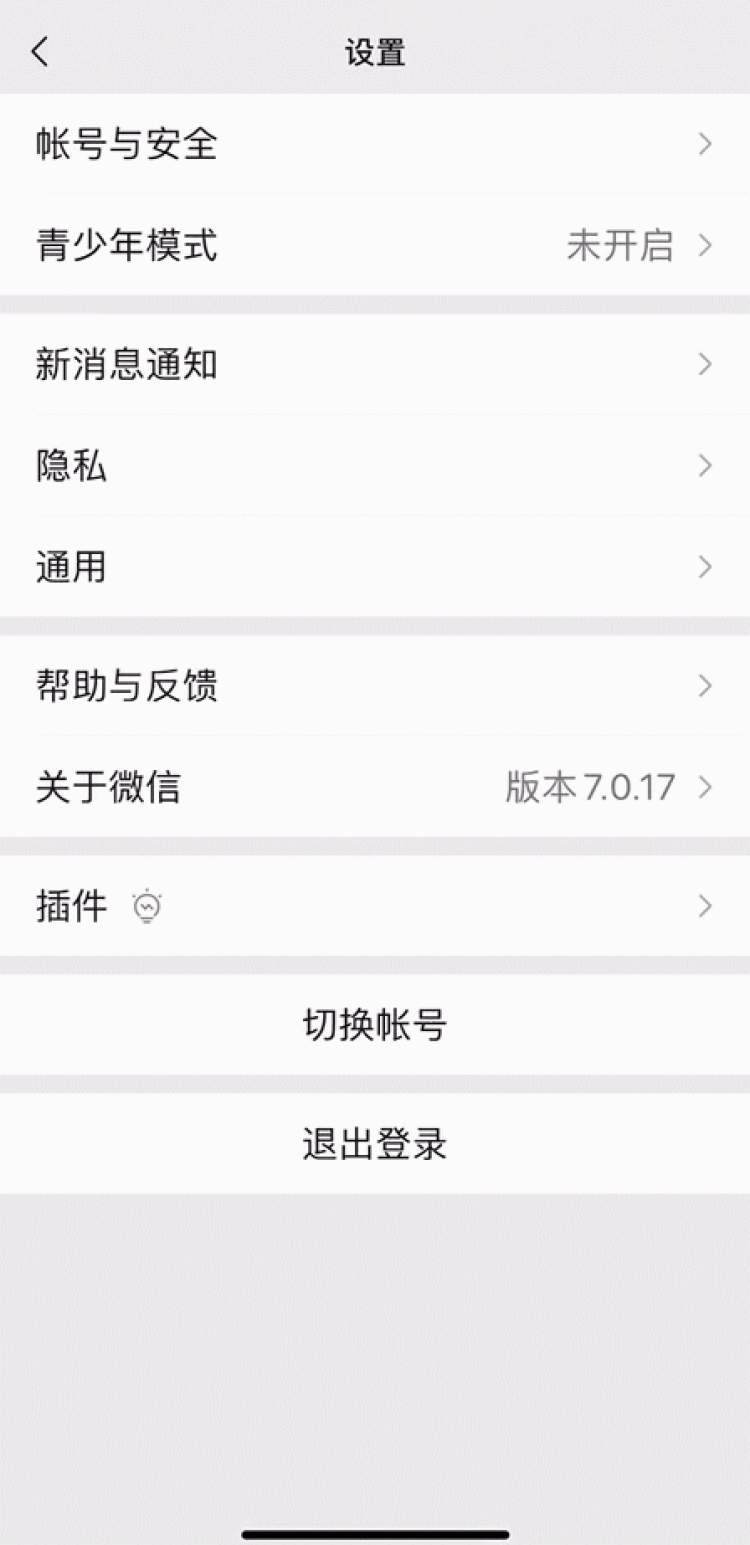The image size is (750, 1545).
Task: Open 帮助与反馈 page
Action: click(x=375, y=686)
